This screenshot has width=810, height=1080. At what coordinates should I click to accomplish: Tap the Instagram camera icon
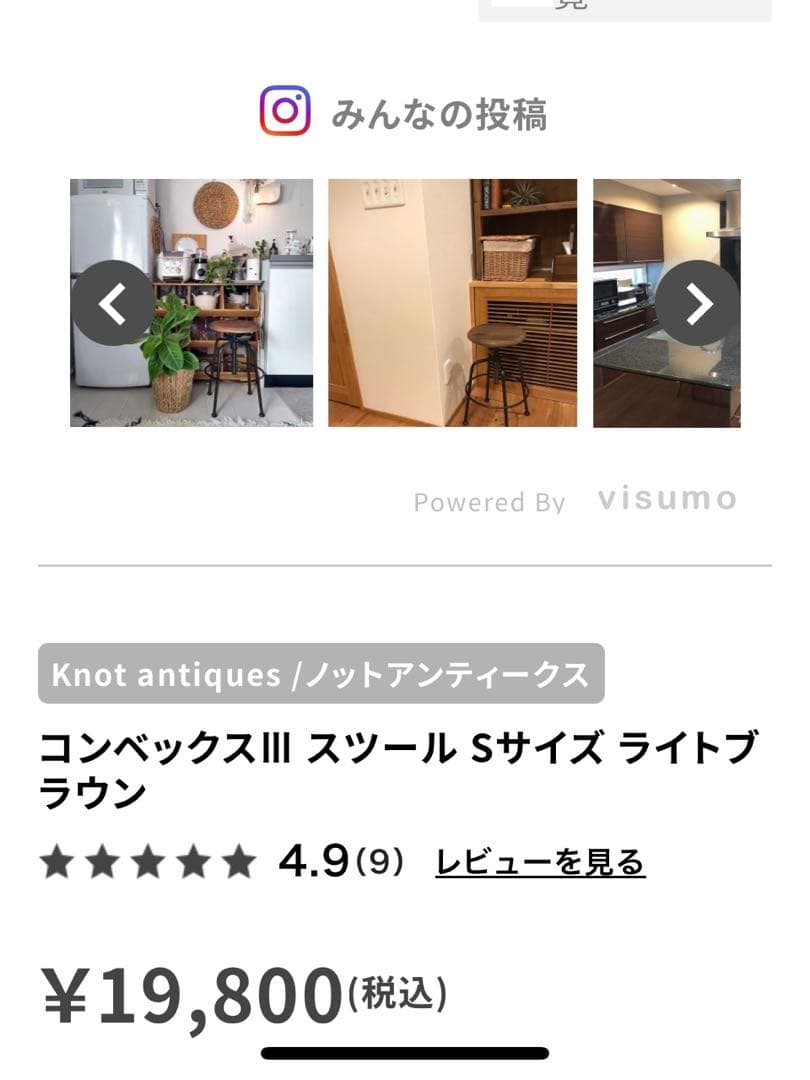(x=284, y=107)
